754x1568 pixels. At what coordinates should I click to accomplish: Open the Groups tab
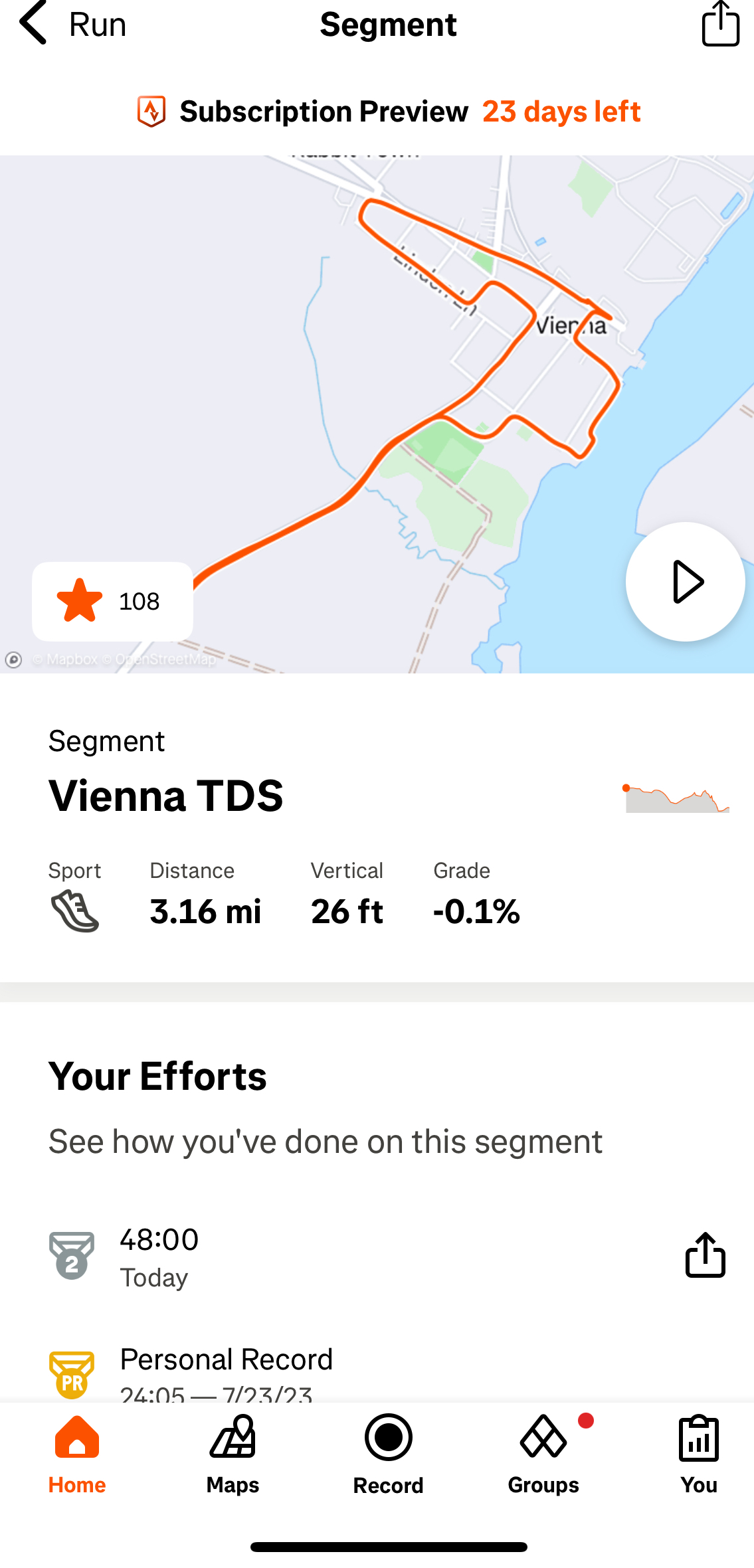(543, 1454)
